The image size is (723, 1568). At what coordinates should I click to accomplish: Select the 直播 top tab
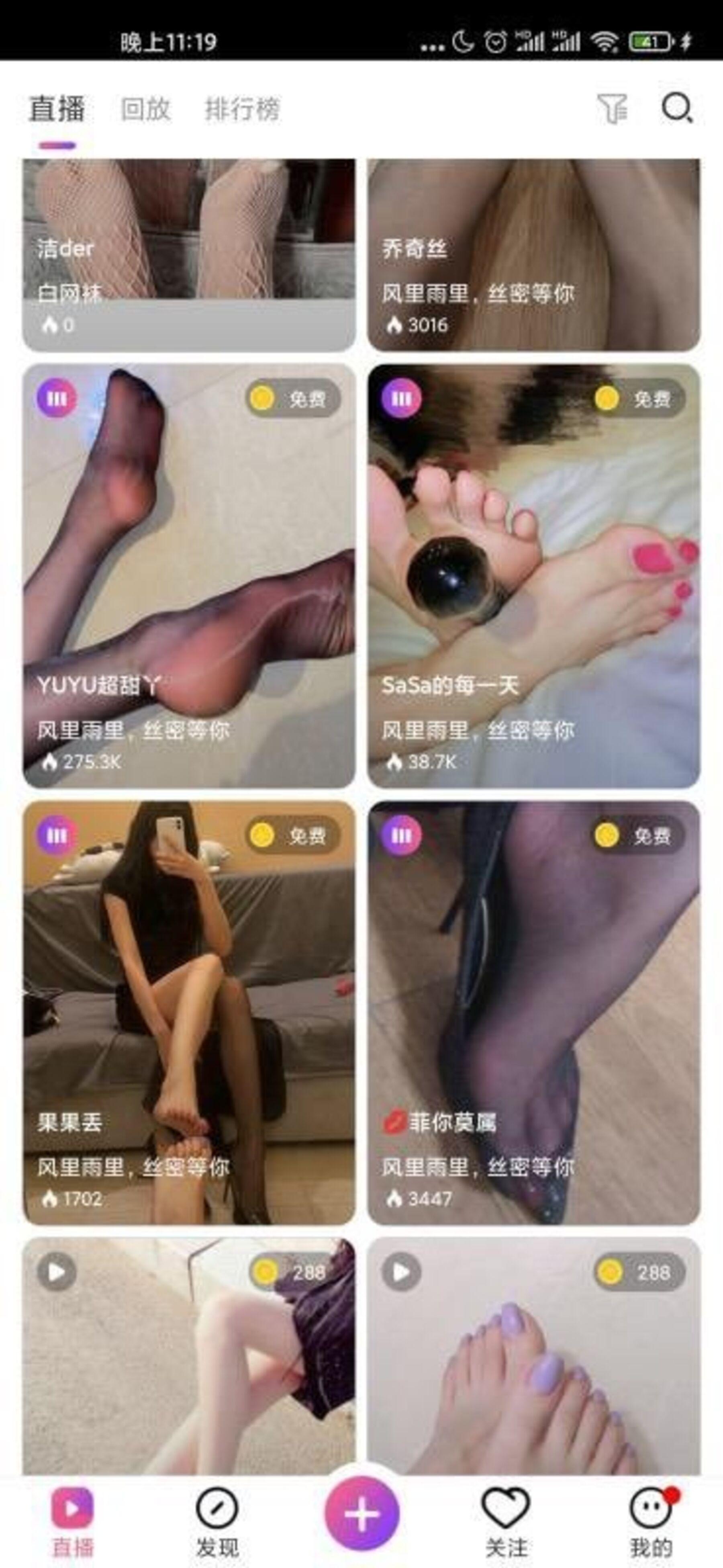click(57, 109)
